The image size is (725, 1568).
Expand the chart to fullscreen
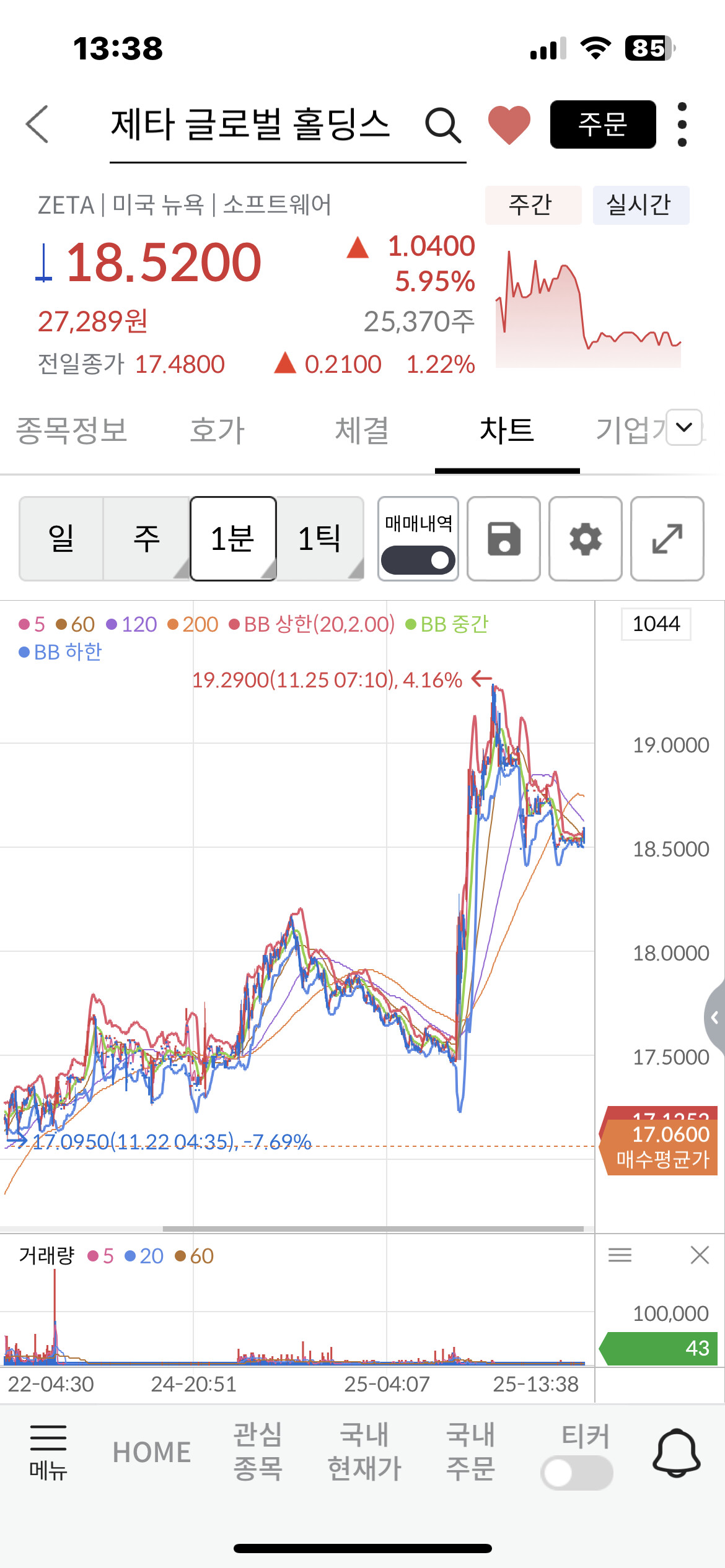point(667,538)
